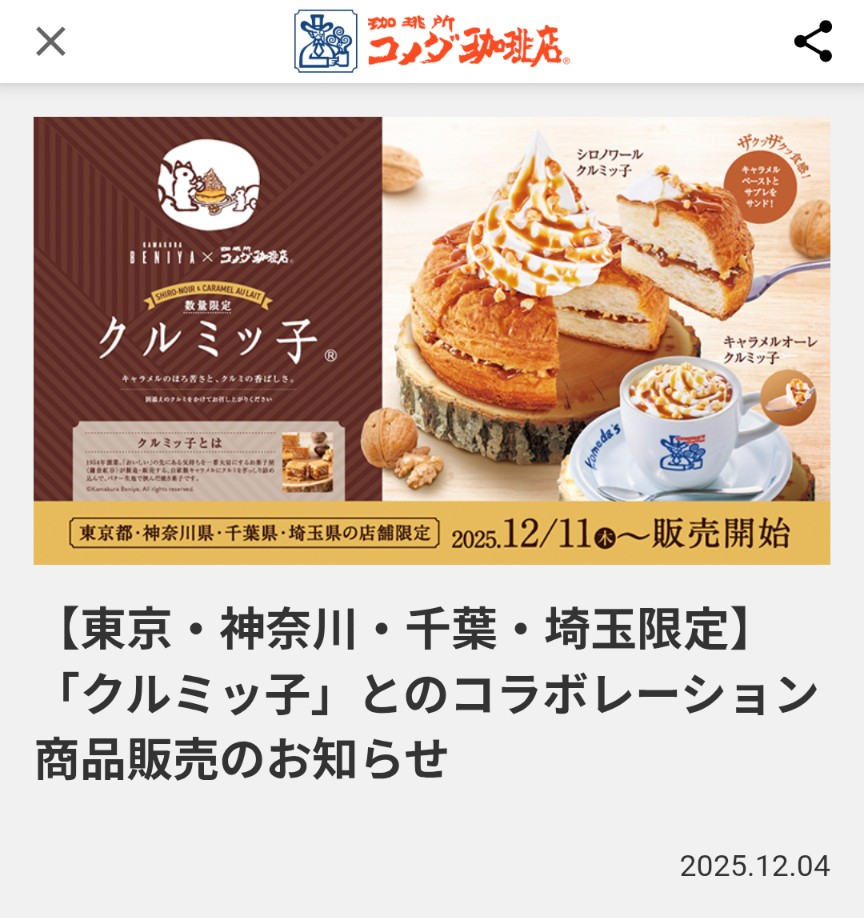Share this Kurumicco collaboration announcement

pyautogui.click(x=812, y=41)
